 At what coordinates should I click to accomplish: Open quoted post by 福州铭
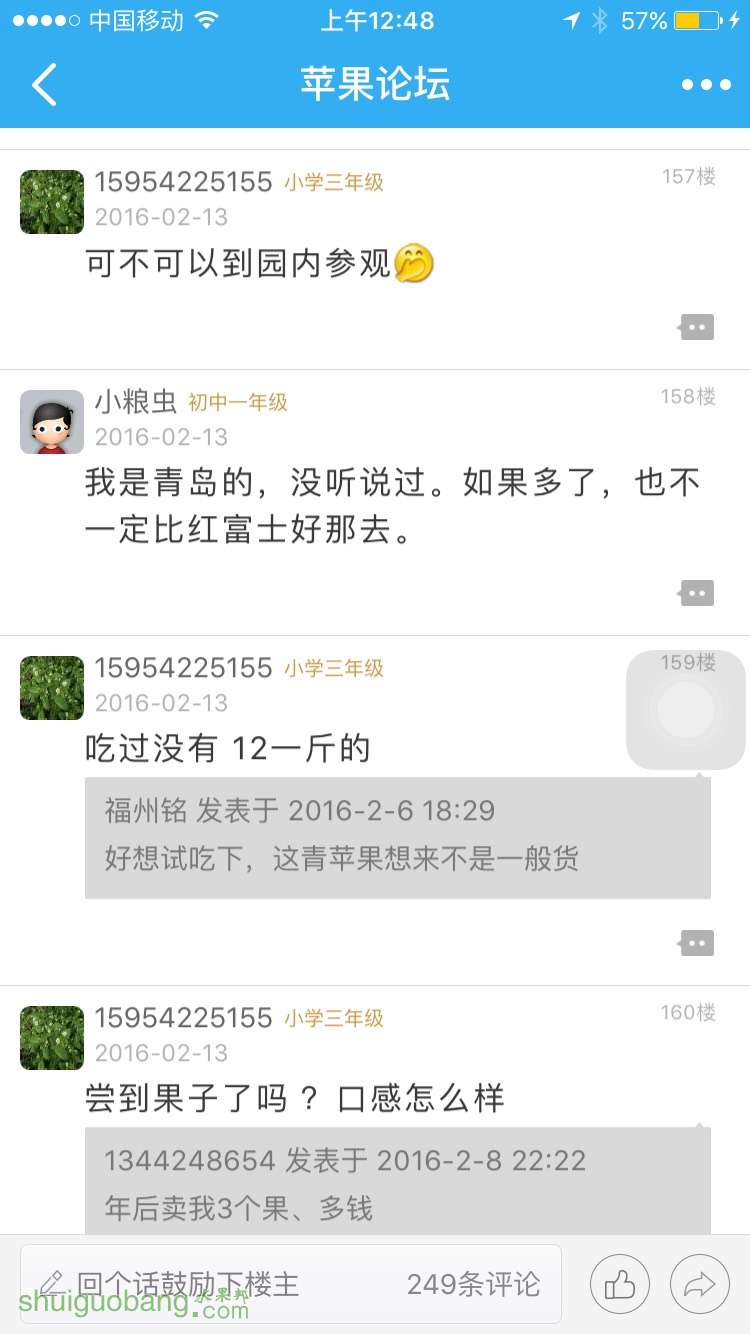(397, 837)
